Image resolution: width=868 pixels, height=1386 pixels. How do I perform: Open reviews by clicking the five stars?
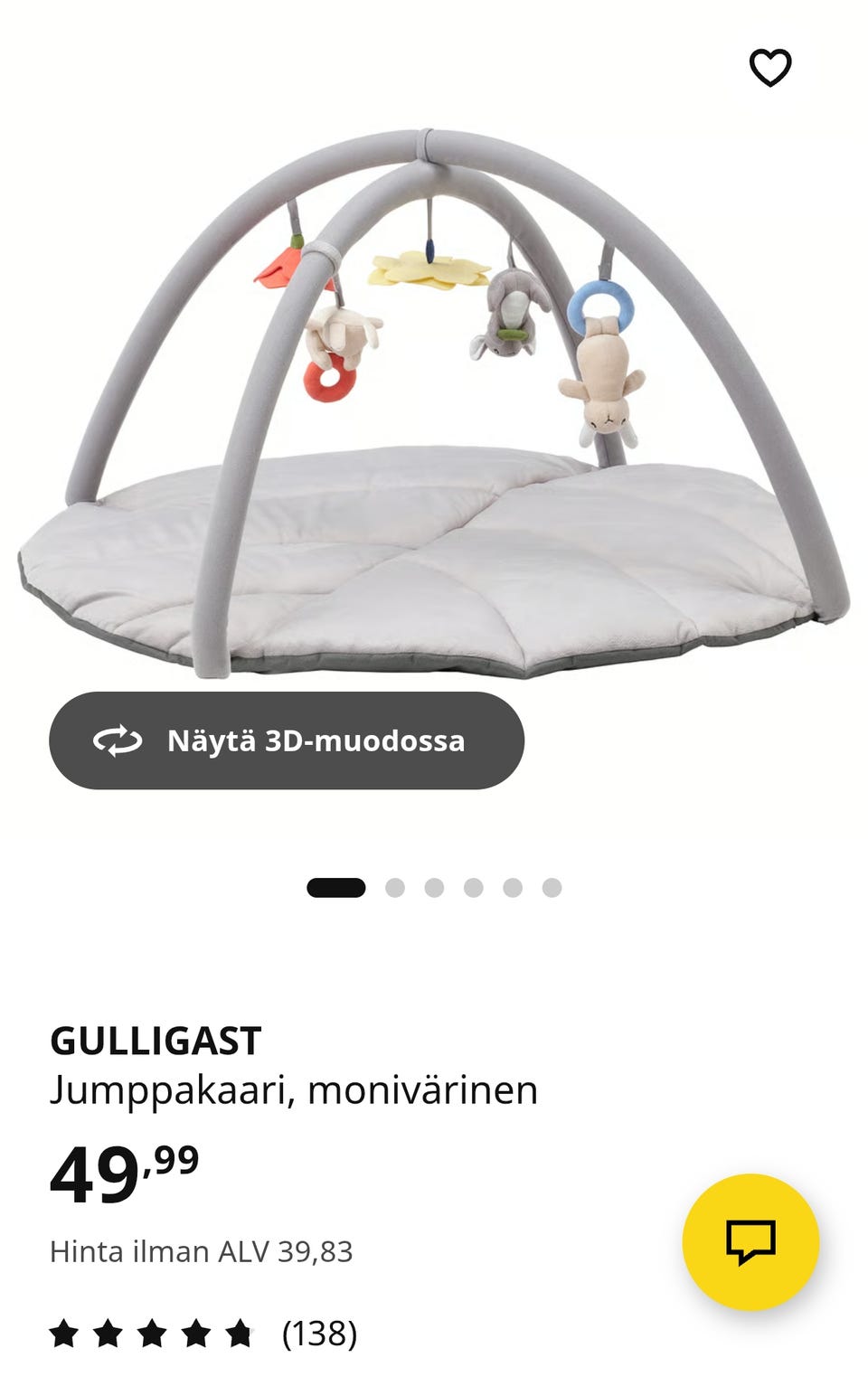click(x=154, y=1334)
